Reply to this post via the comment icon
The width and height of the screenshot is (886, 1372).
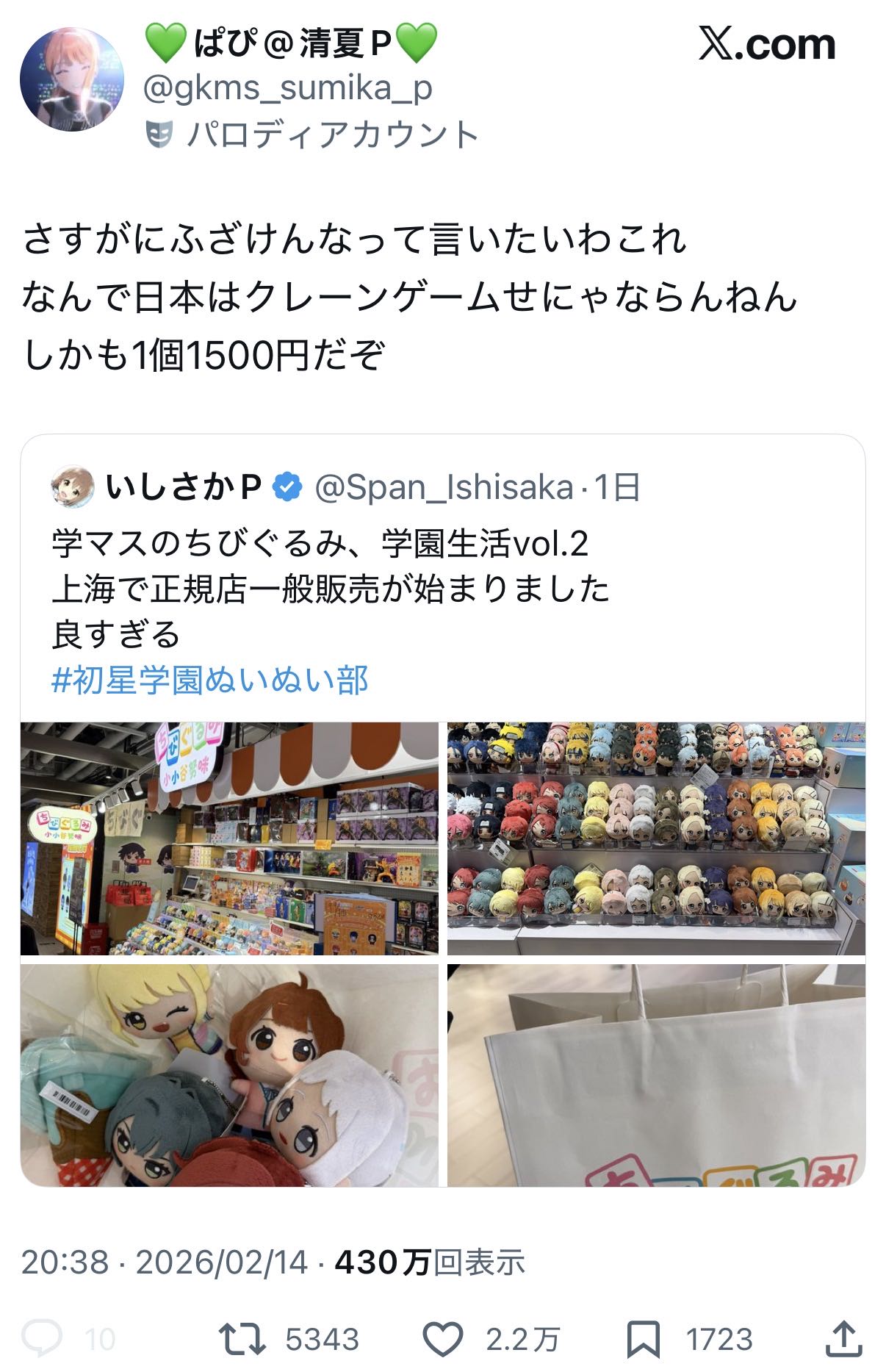(x=43, y=1339)
